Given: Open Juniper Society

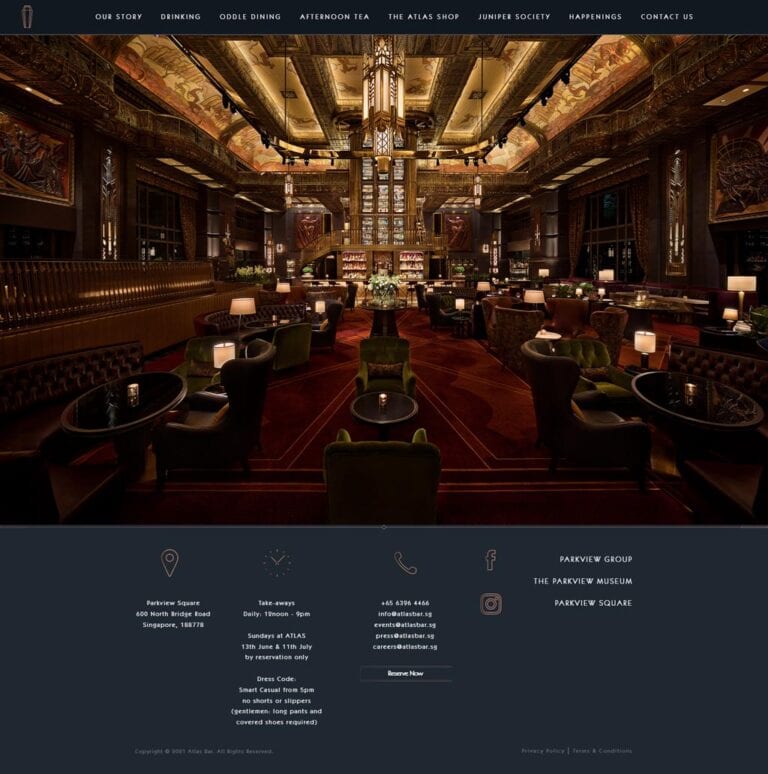Looking at the screenshot, I should click(514, 17).
